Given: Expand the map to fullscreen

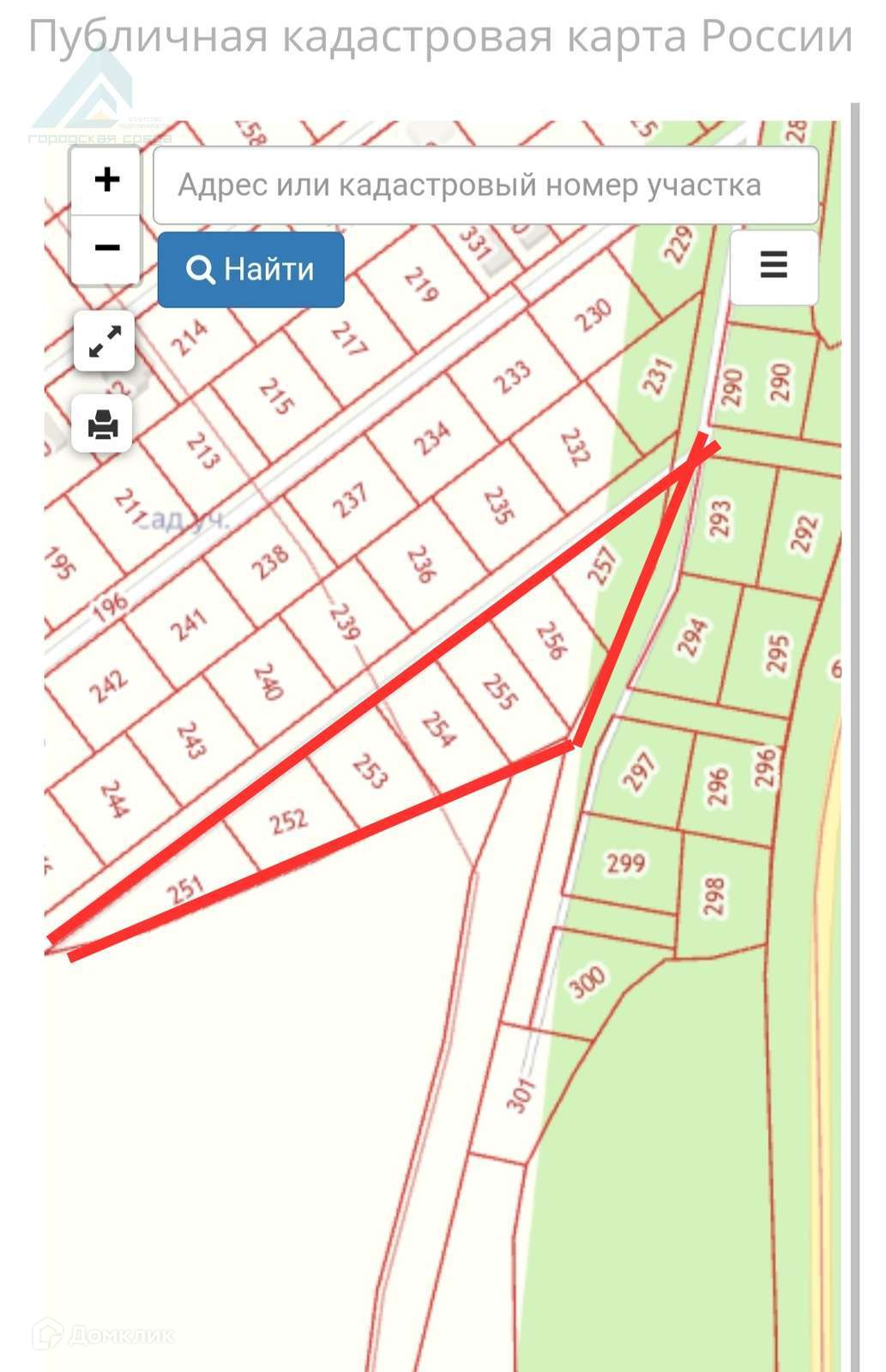Looking at the screenshot, I should coord(105,341).
